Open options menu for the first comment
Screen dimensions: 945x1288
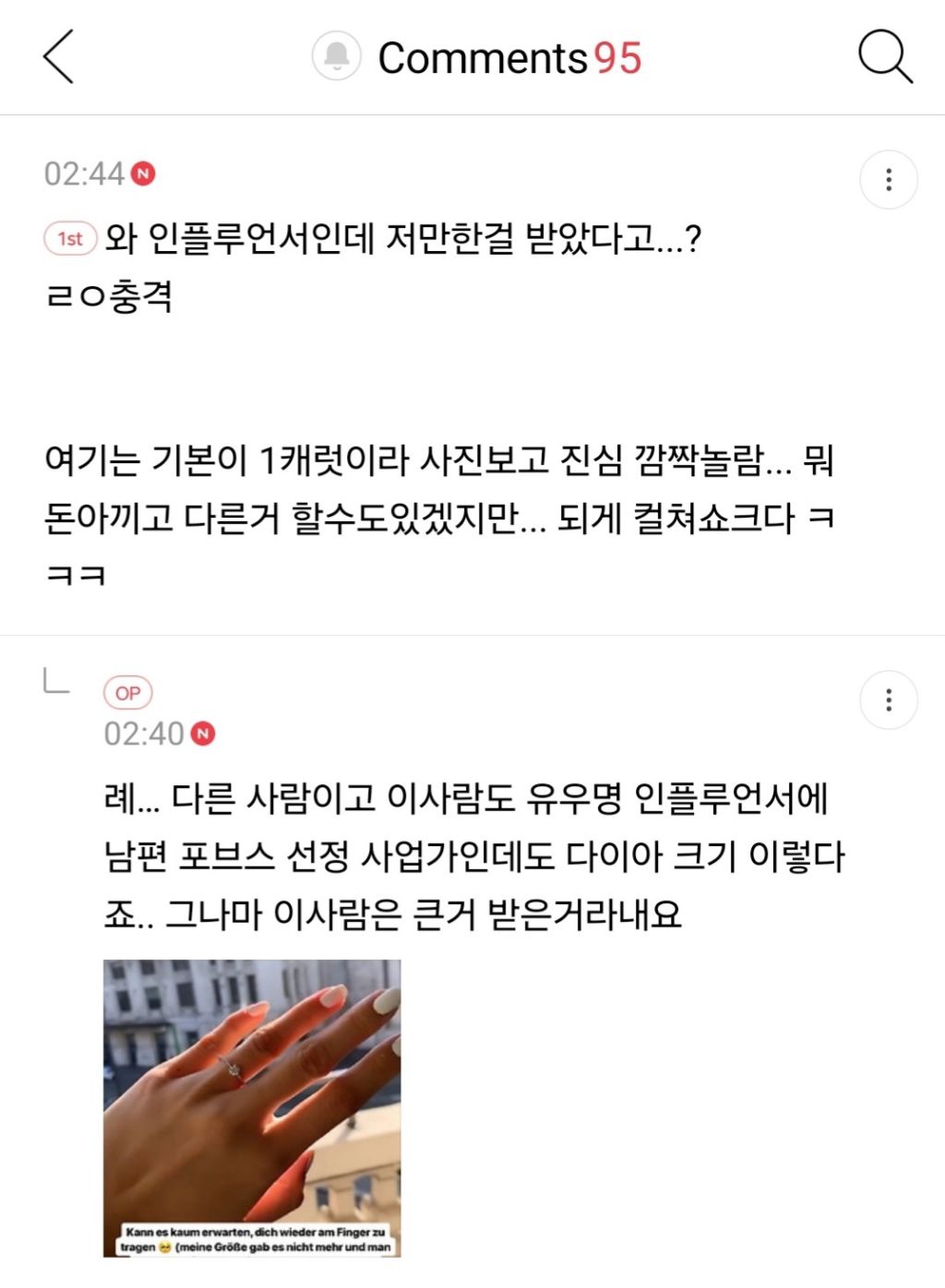(x=889, y=181)
